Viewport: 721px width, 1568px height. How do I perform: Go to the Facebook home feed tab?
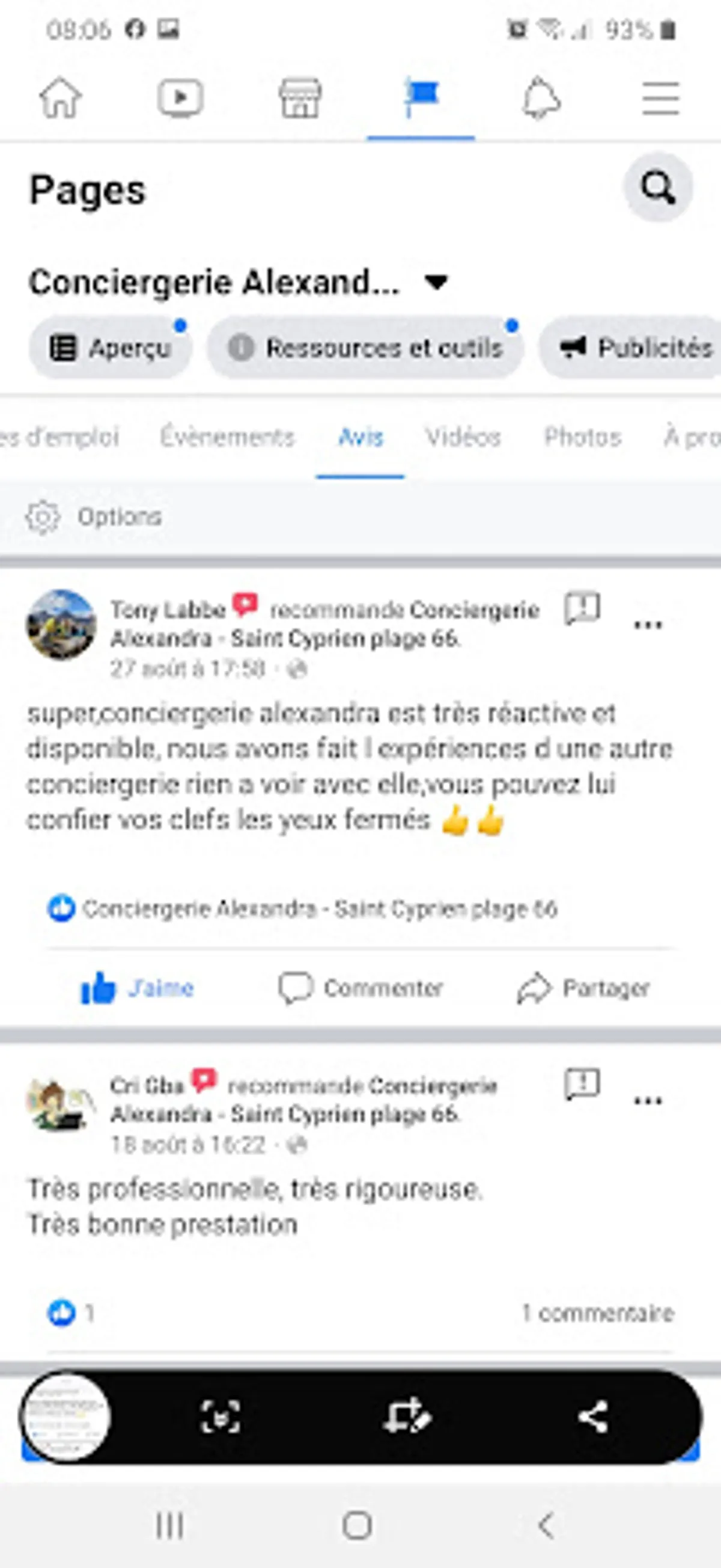60,98
